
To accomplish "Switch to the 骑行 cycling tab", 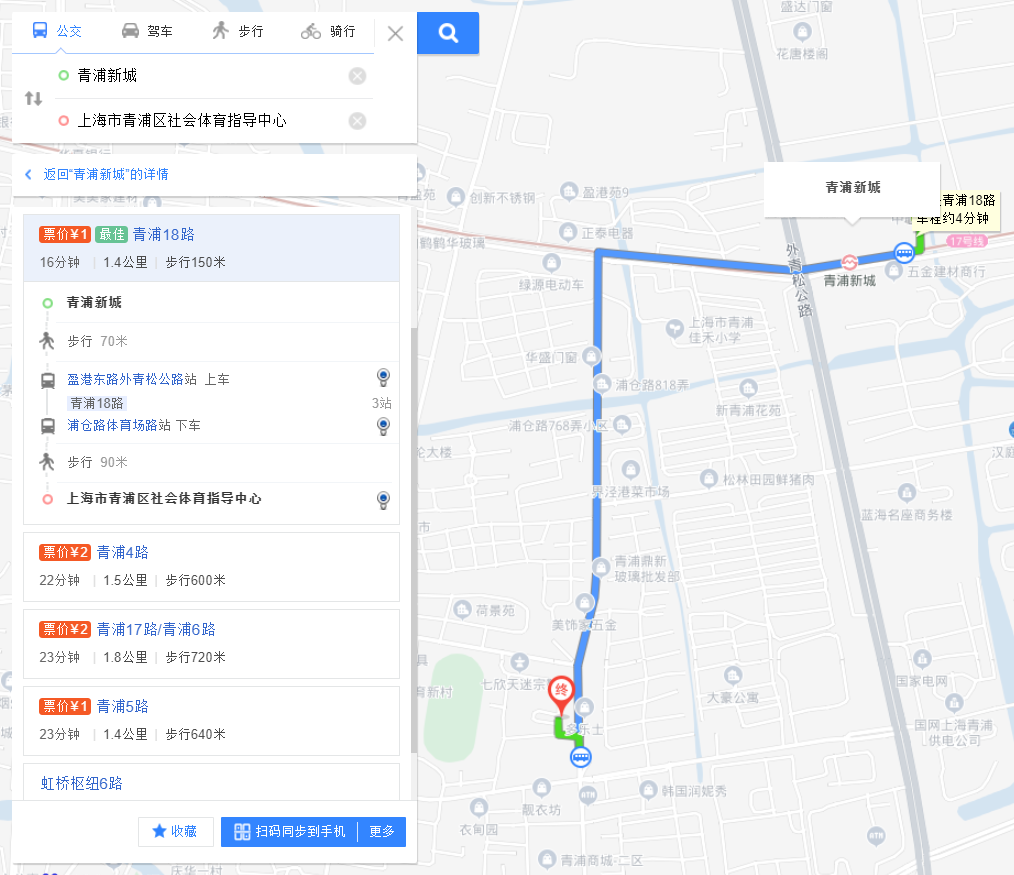I will pyautogui.click(x=328, y=31).
